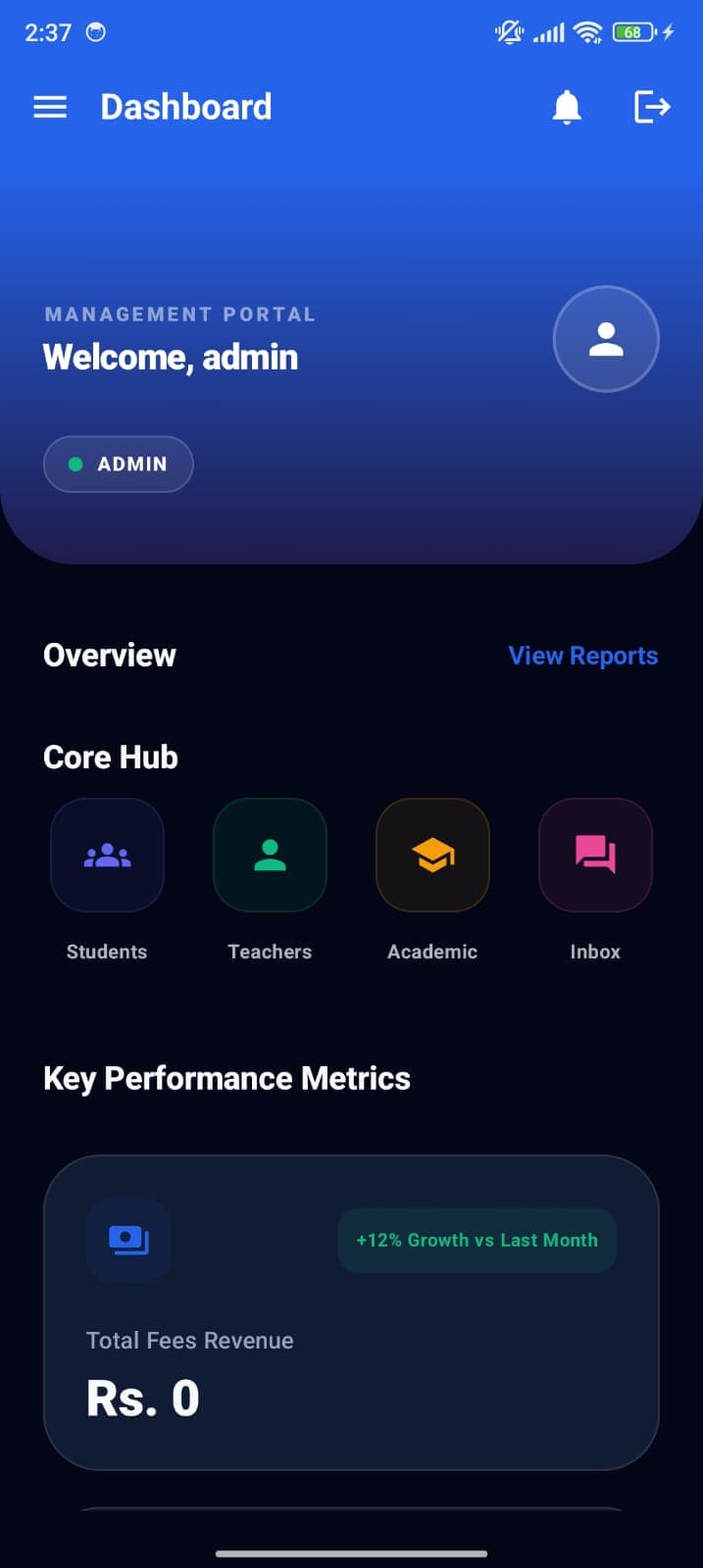This screenshot has height=1568, width=703.
Task: Open the notifications bell
Action: coord(567,107)
